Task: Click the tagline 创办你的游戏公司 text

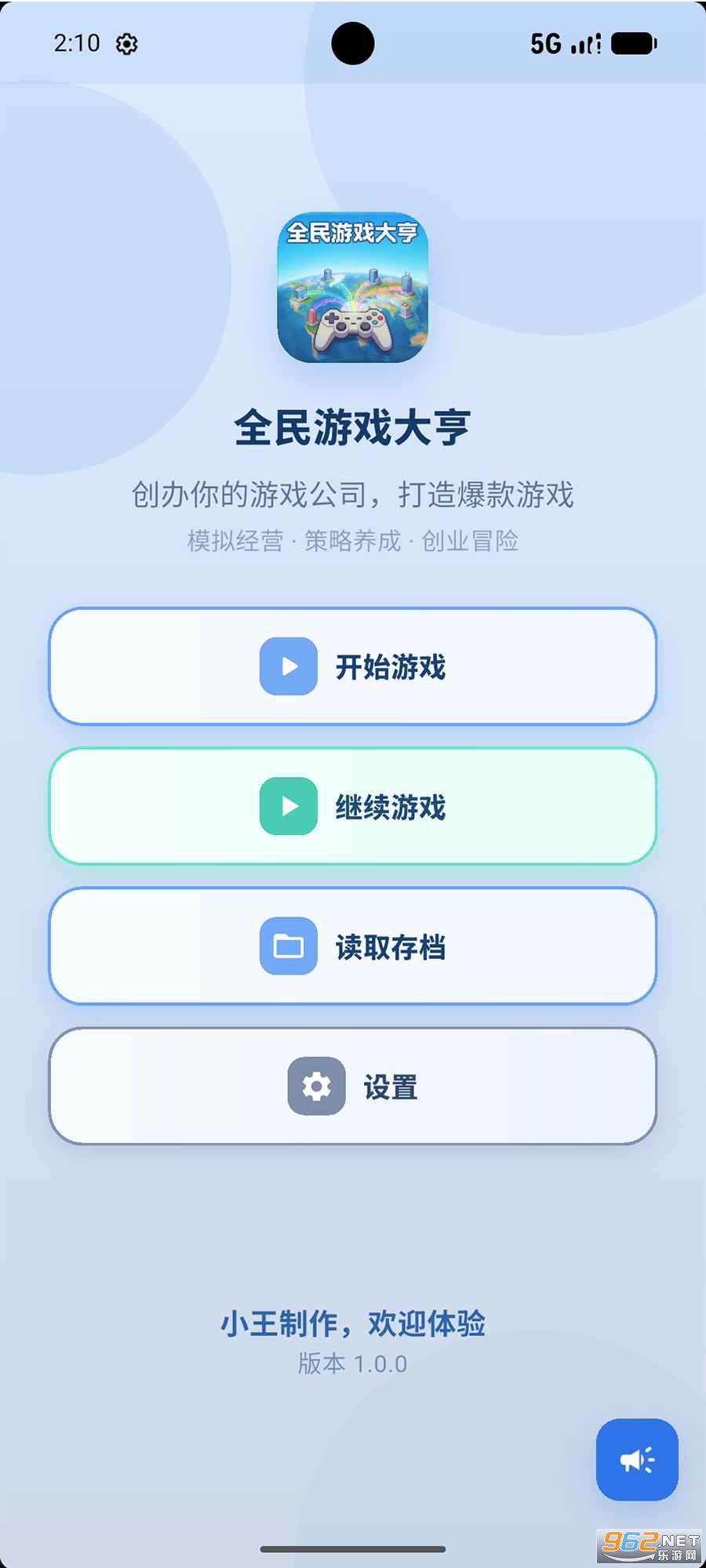Action: [x=352, y=494]
